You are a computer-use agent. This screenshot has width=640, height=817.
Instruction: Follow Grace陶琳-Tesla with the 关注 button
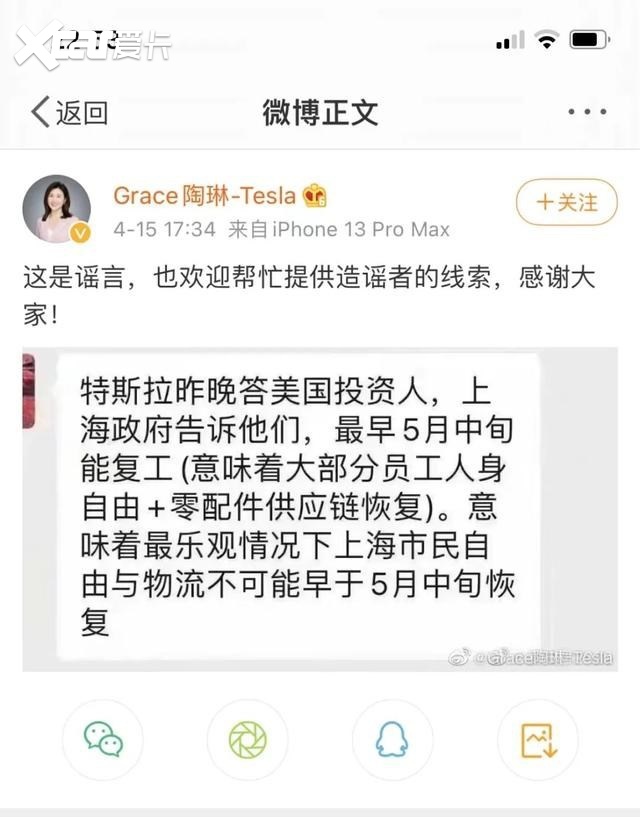pos(566,203)
